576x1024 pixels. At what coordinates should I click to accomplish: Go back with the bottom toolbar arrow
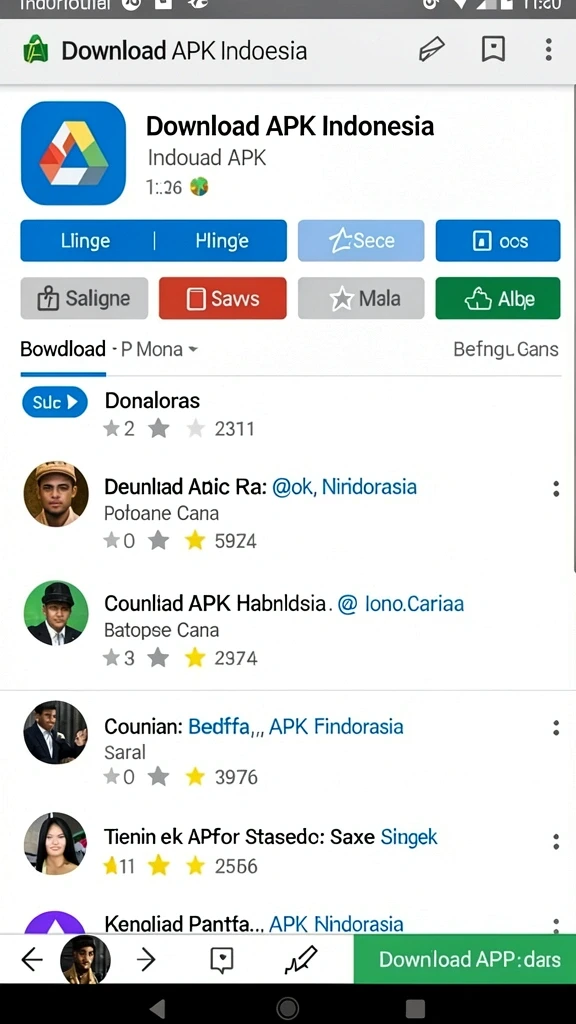tap(31, 959)
